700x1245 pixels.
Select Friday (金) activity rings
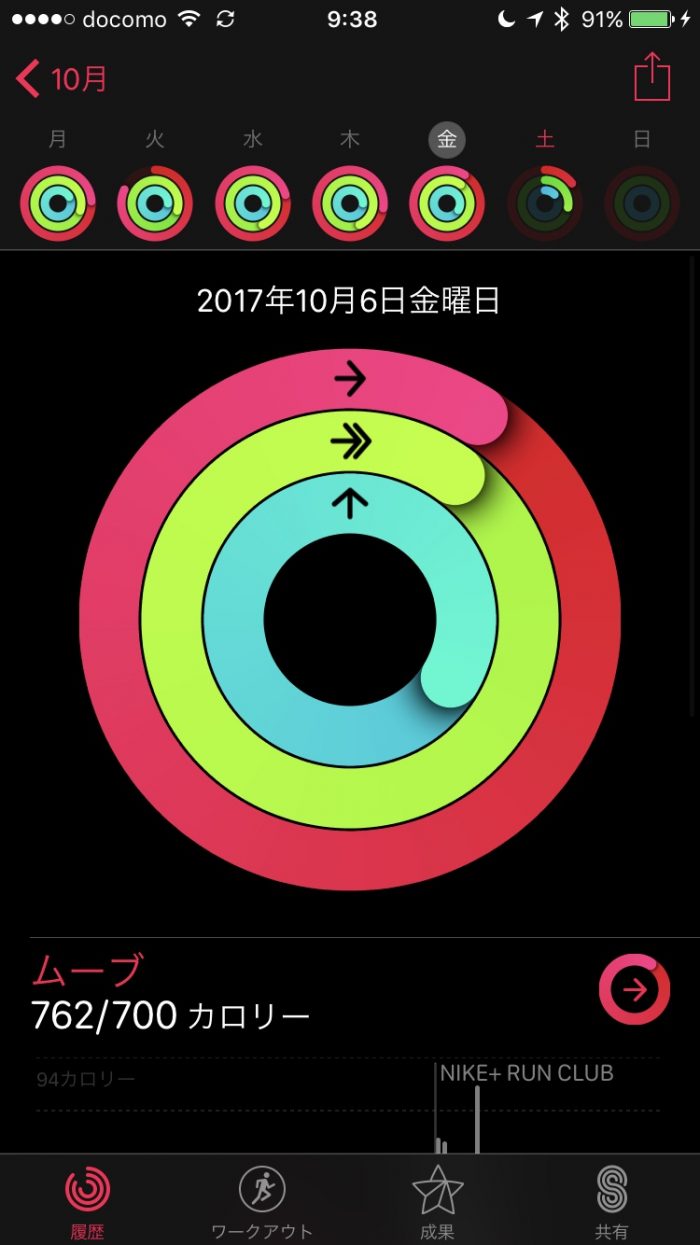tap(447, 204)
